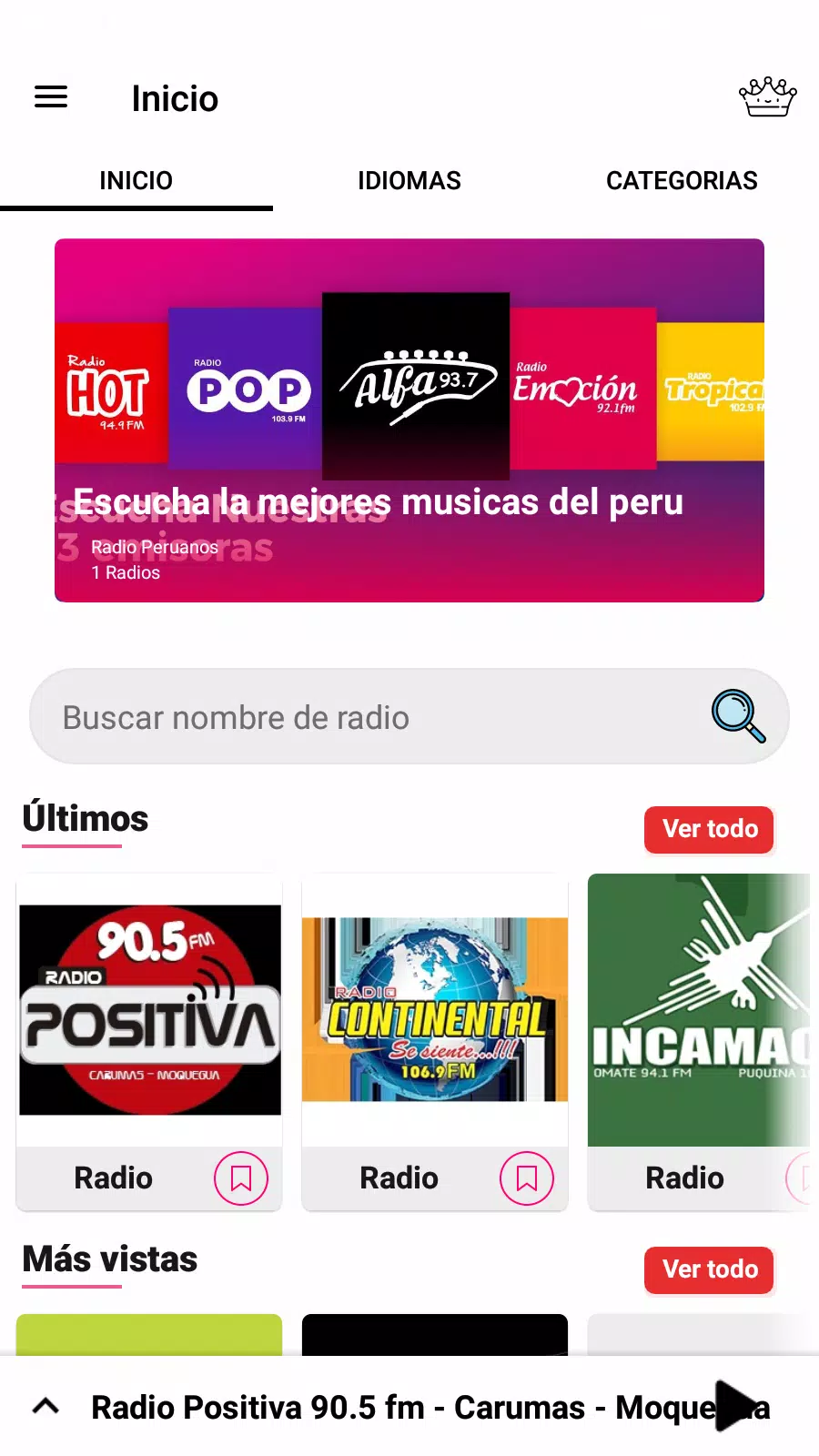Toggle favorite on Radio Continental card

526,1178
